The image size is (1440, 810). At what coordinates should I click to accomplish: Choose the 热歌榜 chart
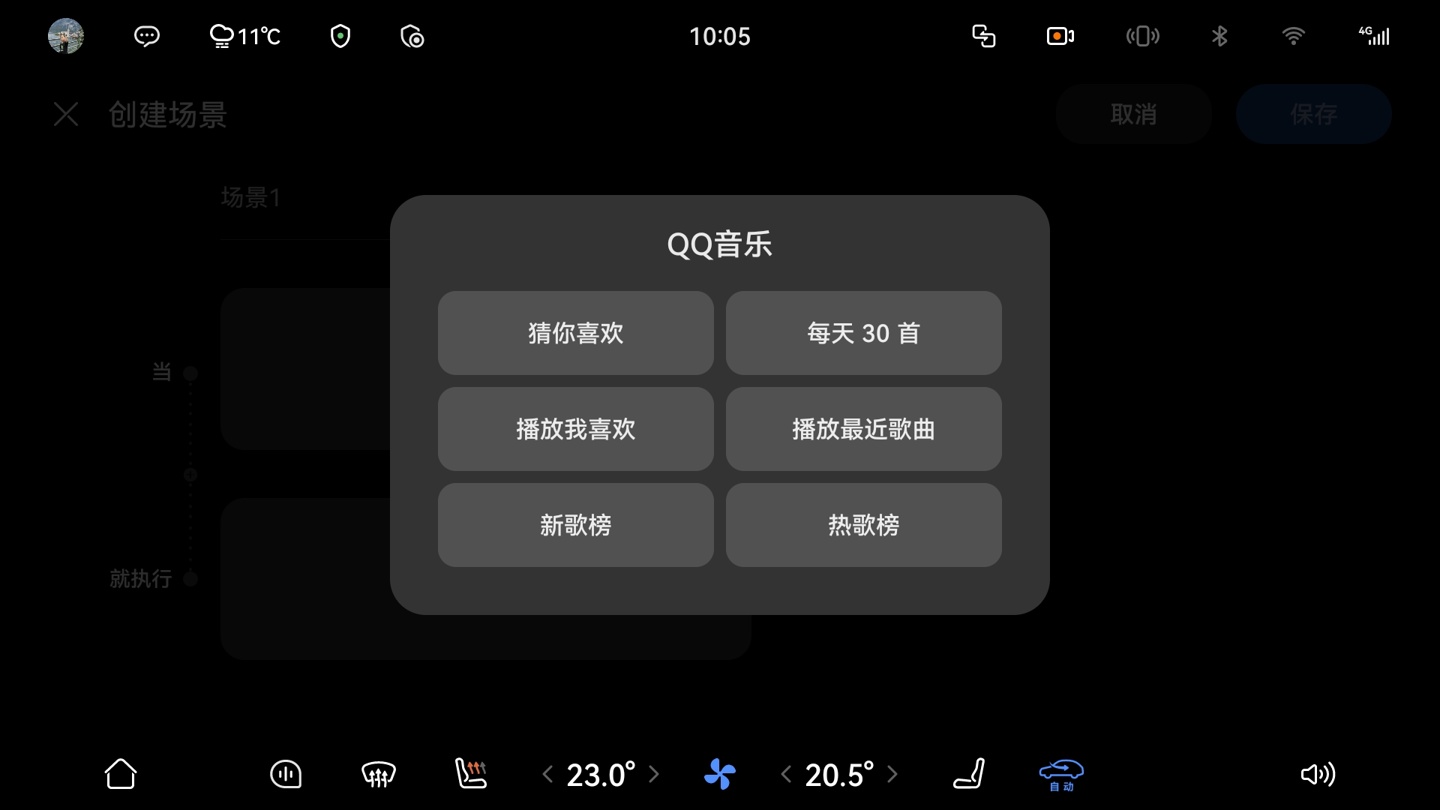point(863,525)
